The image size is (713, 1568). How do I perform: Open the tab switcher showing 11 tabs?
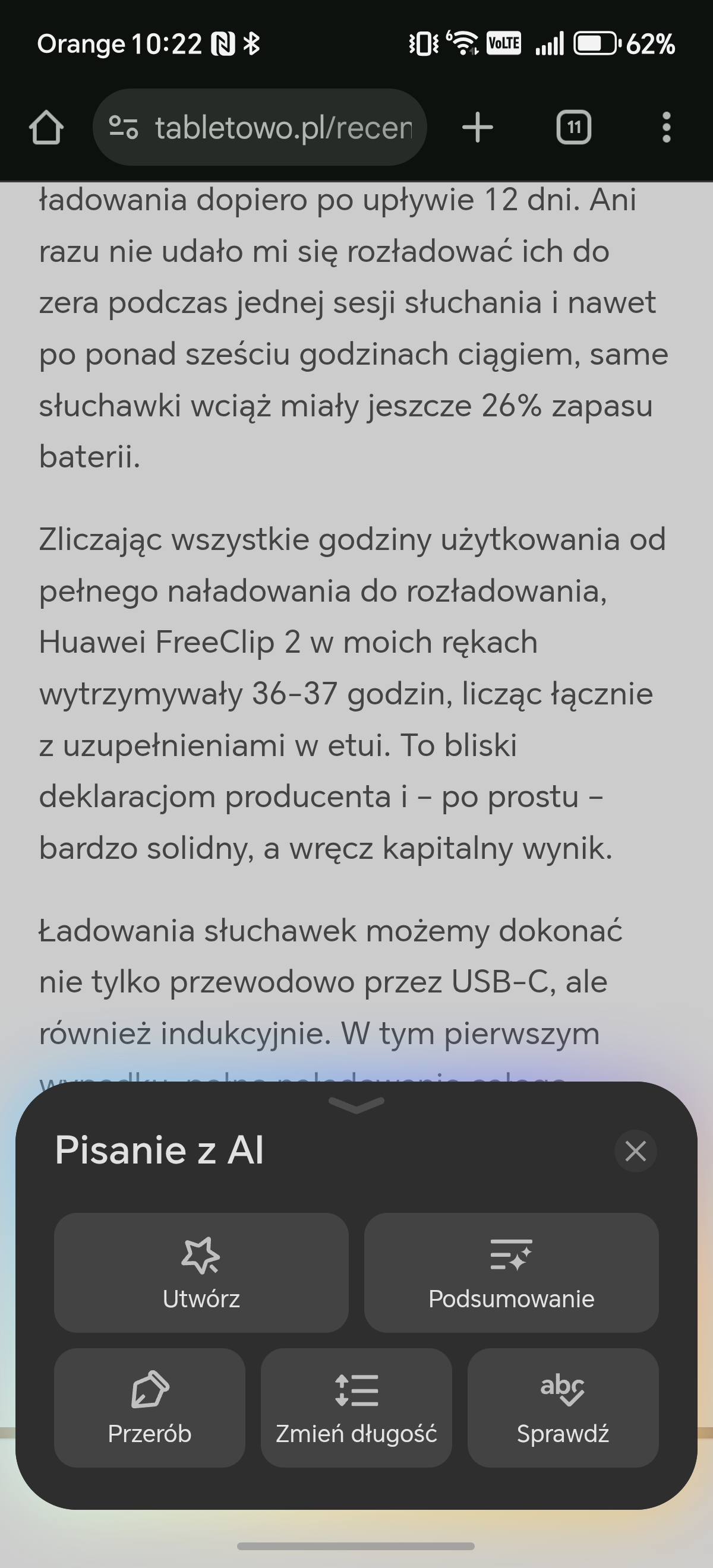573,128
